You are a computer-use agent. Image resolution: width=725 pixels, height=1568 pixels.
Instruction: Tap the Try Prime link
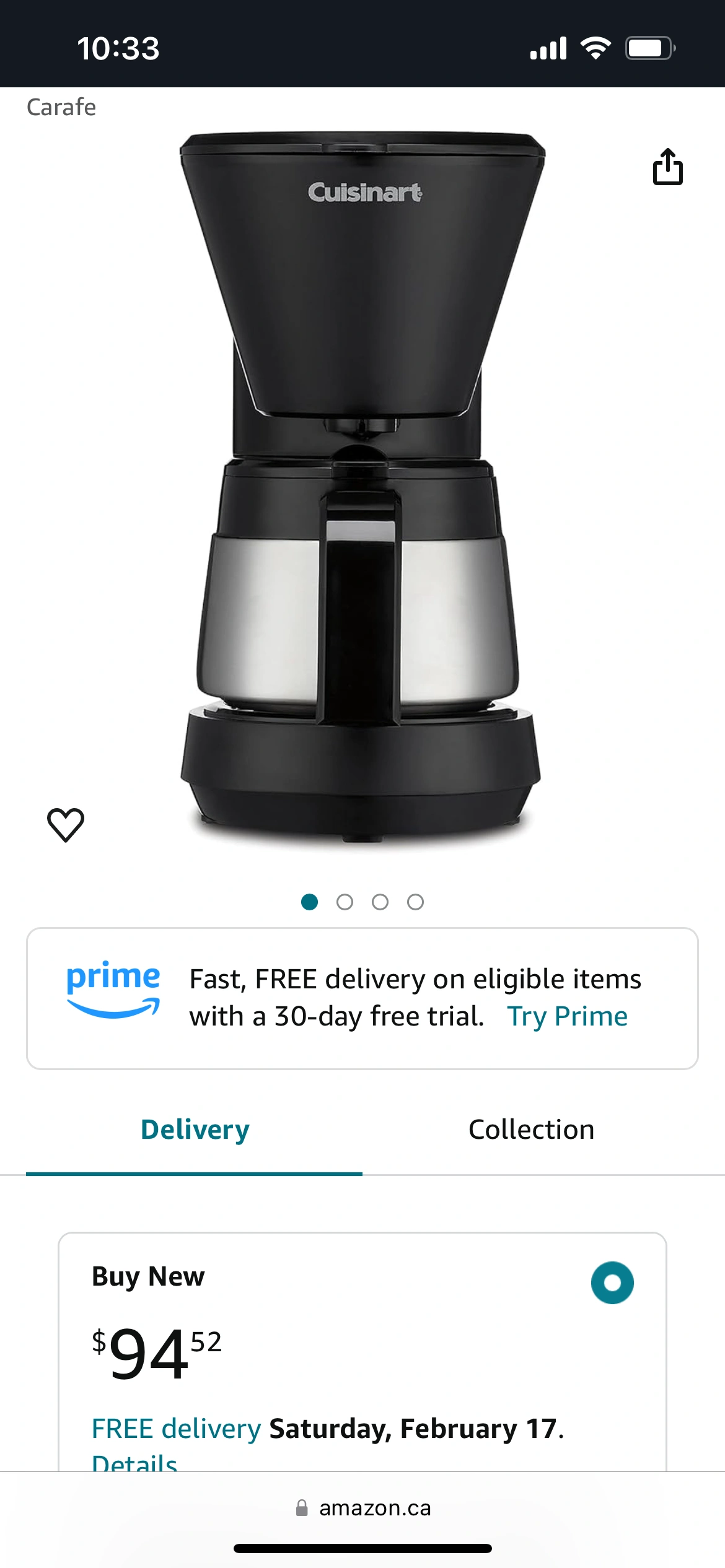coord(567,1017)
